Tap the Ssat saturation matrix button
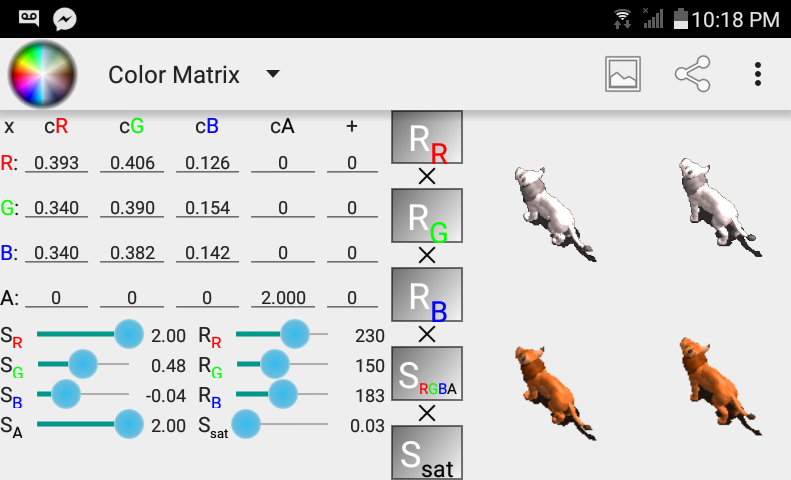The width and height of the screenshot is (791, 480). tap(426, 453)
